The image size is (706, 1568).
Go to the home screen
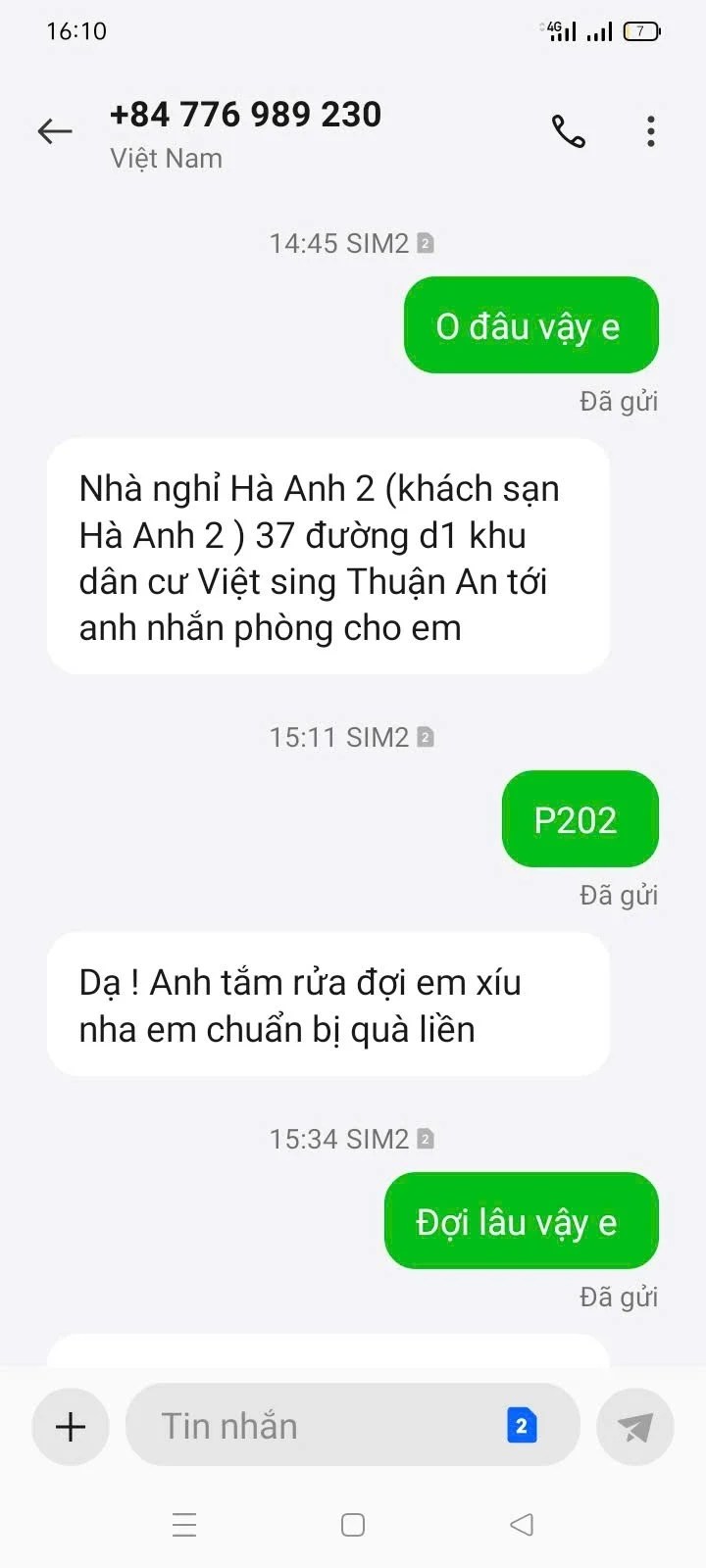point(353,1524)
